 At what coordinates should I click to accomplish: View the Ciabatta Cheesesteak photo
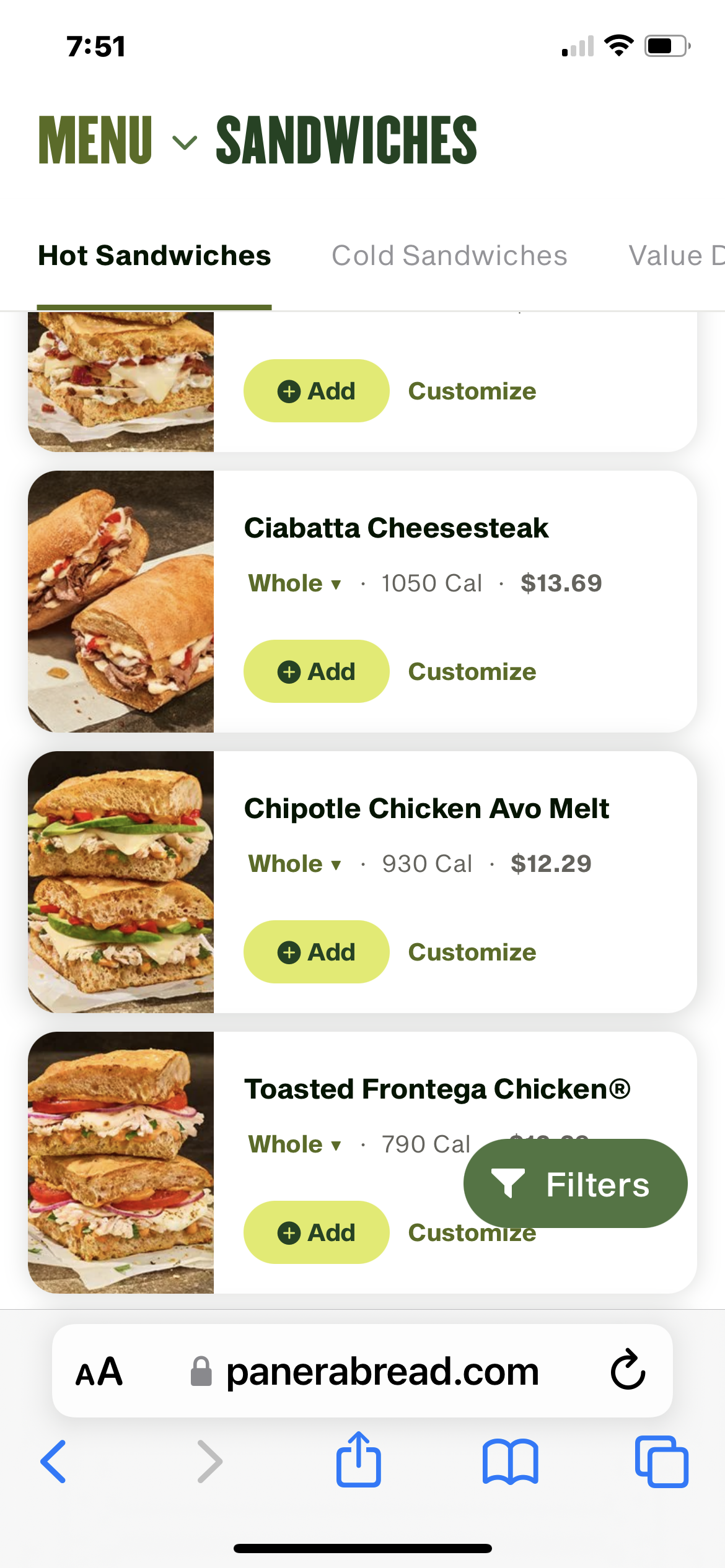121,601
